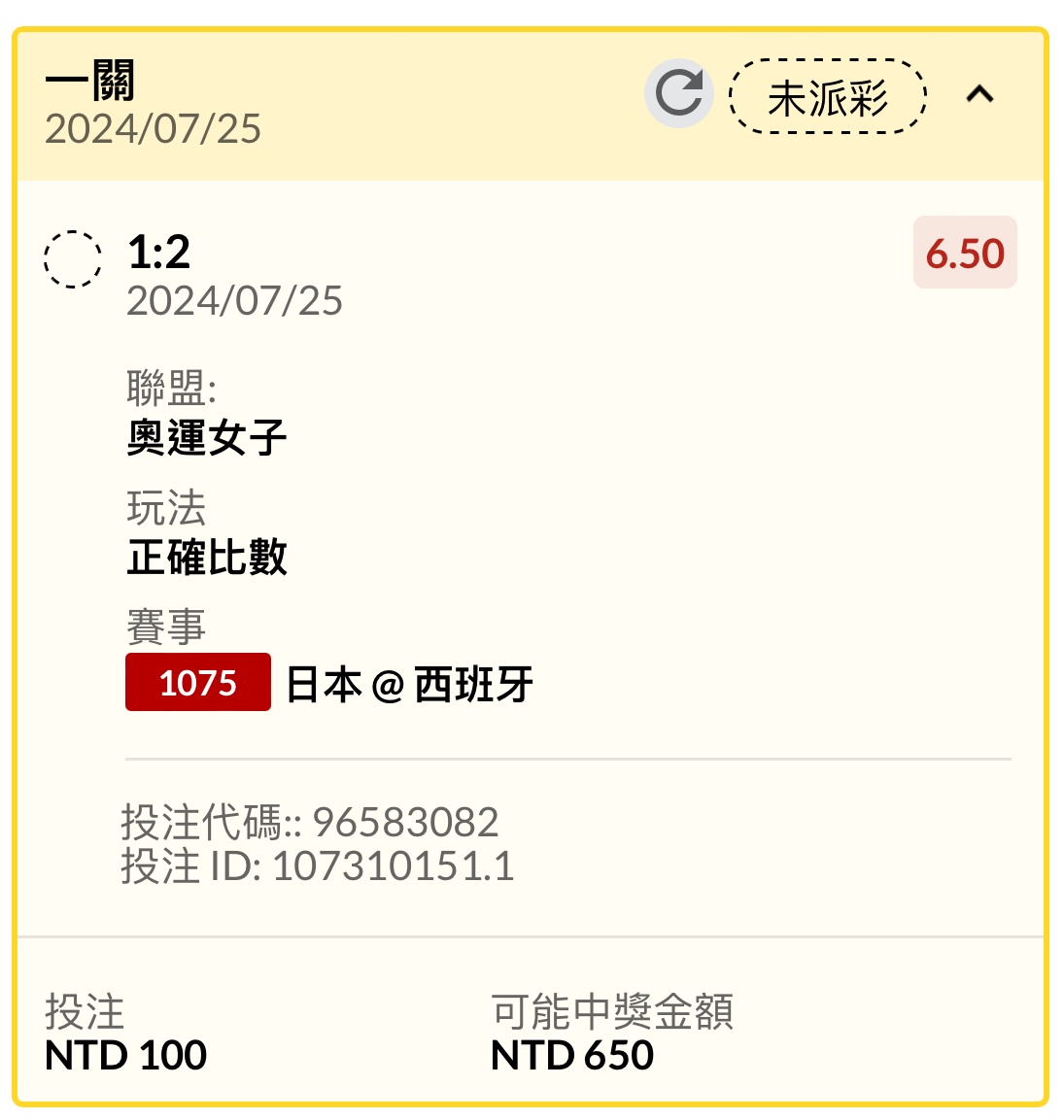
Task: Collapse the 一關 bet details
Action: 979,94
